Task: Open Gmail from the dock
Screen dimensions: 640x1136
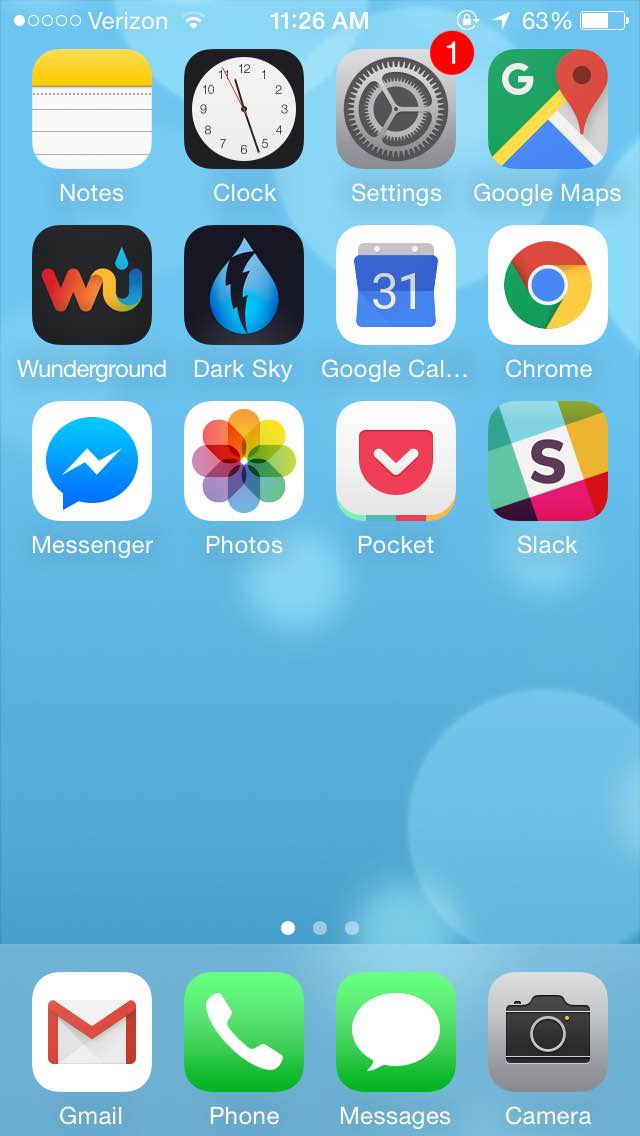Action: [92, 1032]
